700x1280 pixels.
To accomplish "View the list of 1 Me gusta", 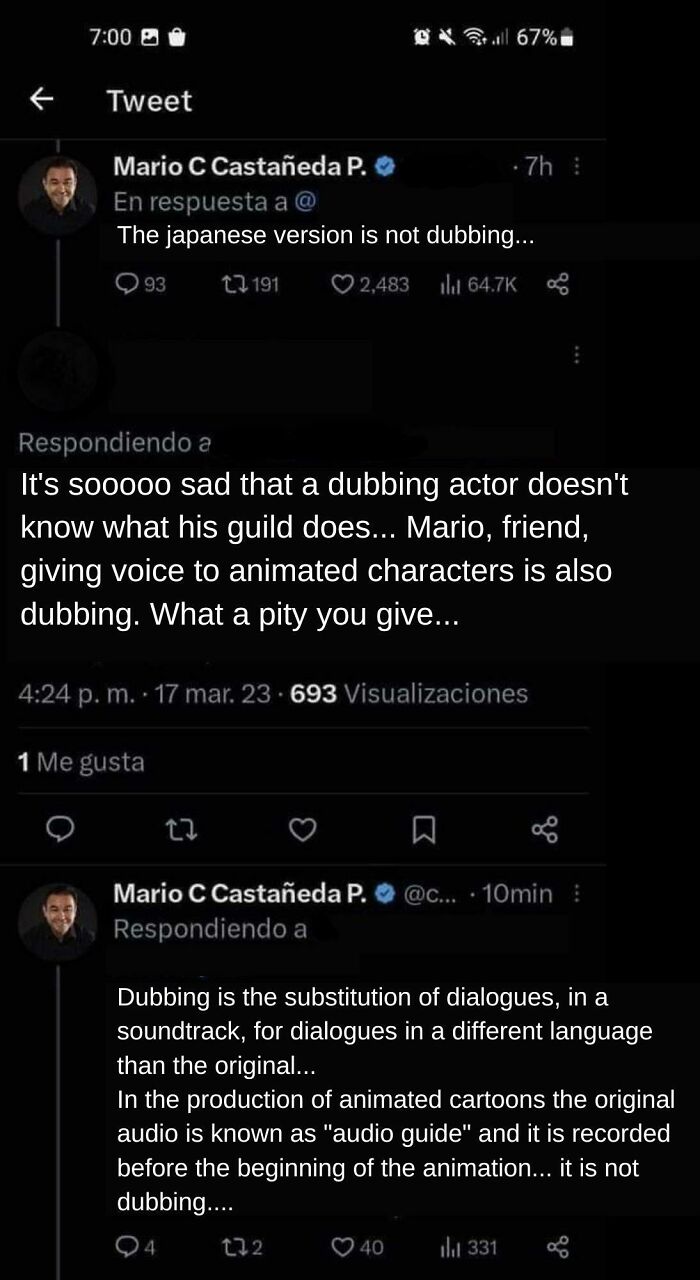I will [81, 763].
